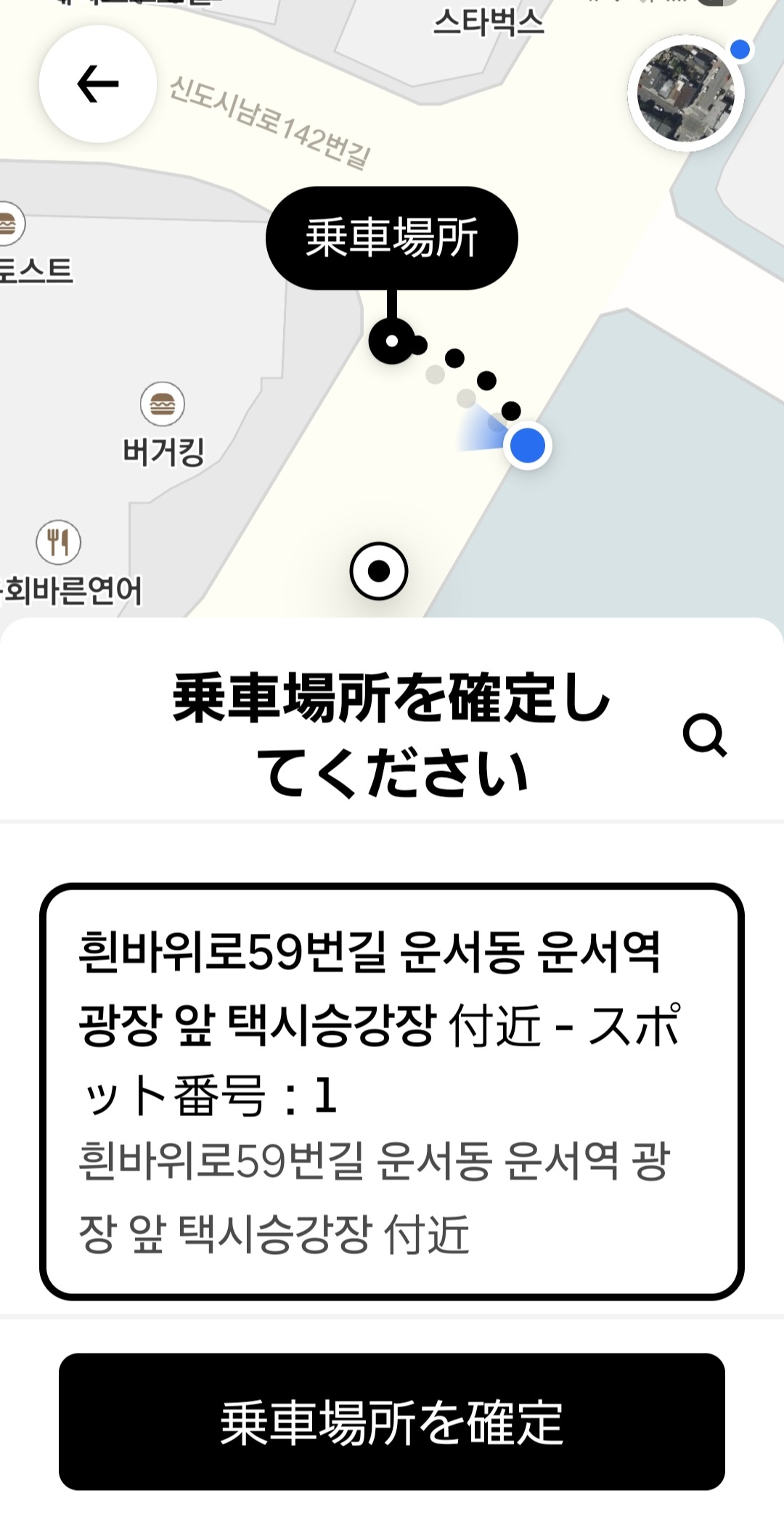Image resolution: width=784 pixels, height=1522 pixels.
Task: Recenter map with the location target button
Action: tap(379, 571)
